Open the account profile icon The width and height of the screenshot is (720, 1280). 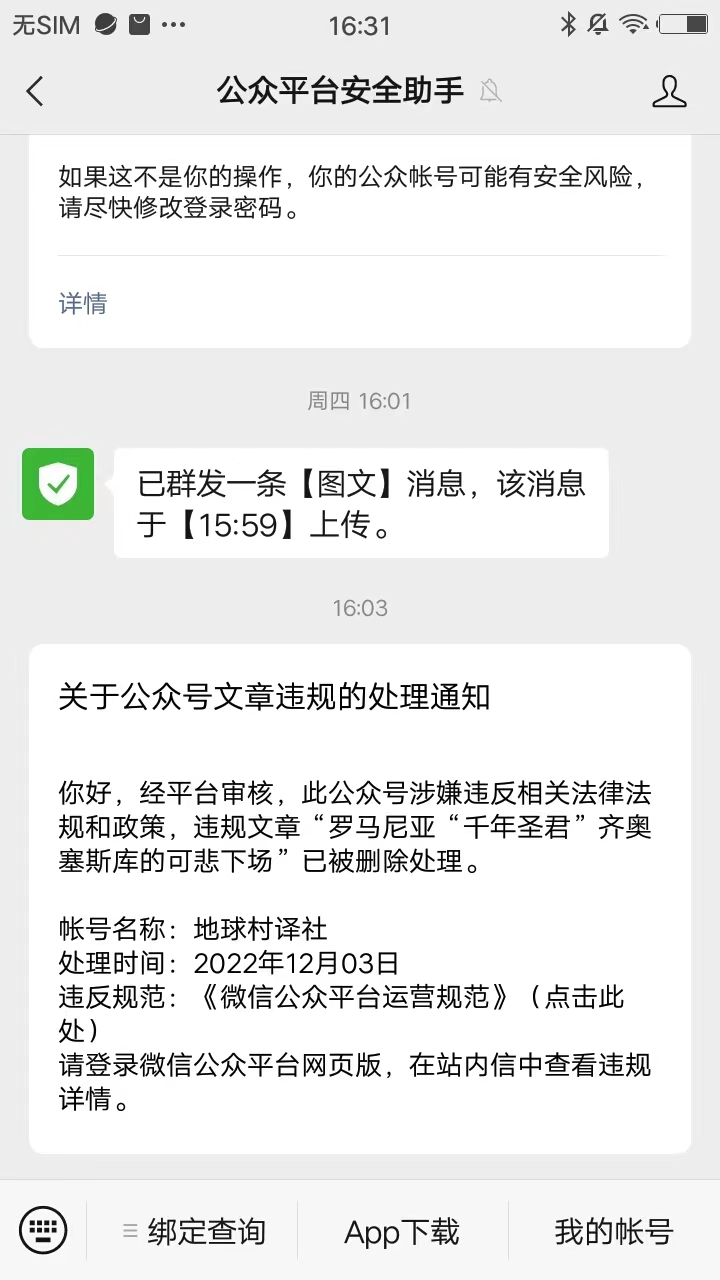pos(669,92)
